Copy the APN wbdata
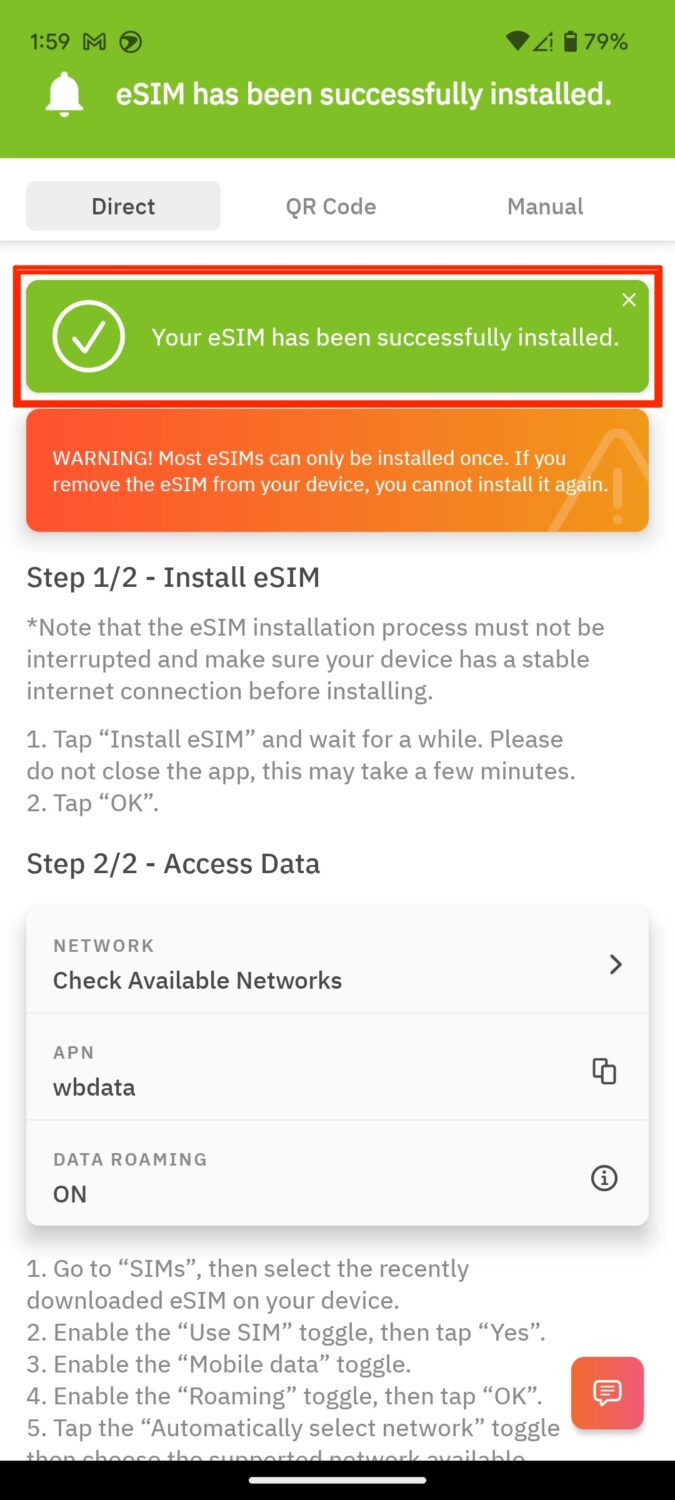The width and height of the screenshot is (675, 1500). coord(604,1071)
